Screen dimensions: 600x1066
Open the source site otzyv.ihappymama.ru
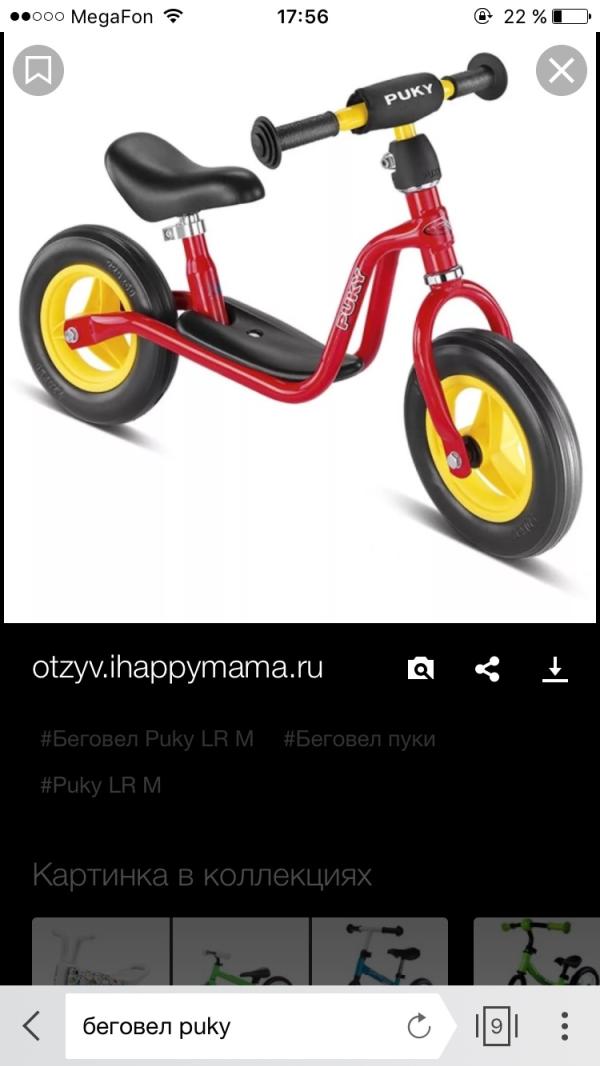point(177,668)
